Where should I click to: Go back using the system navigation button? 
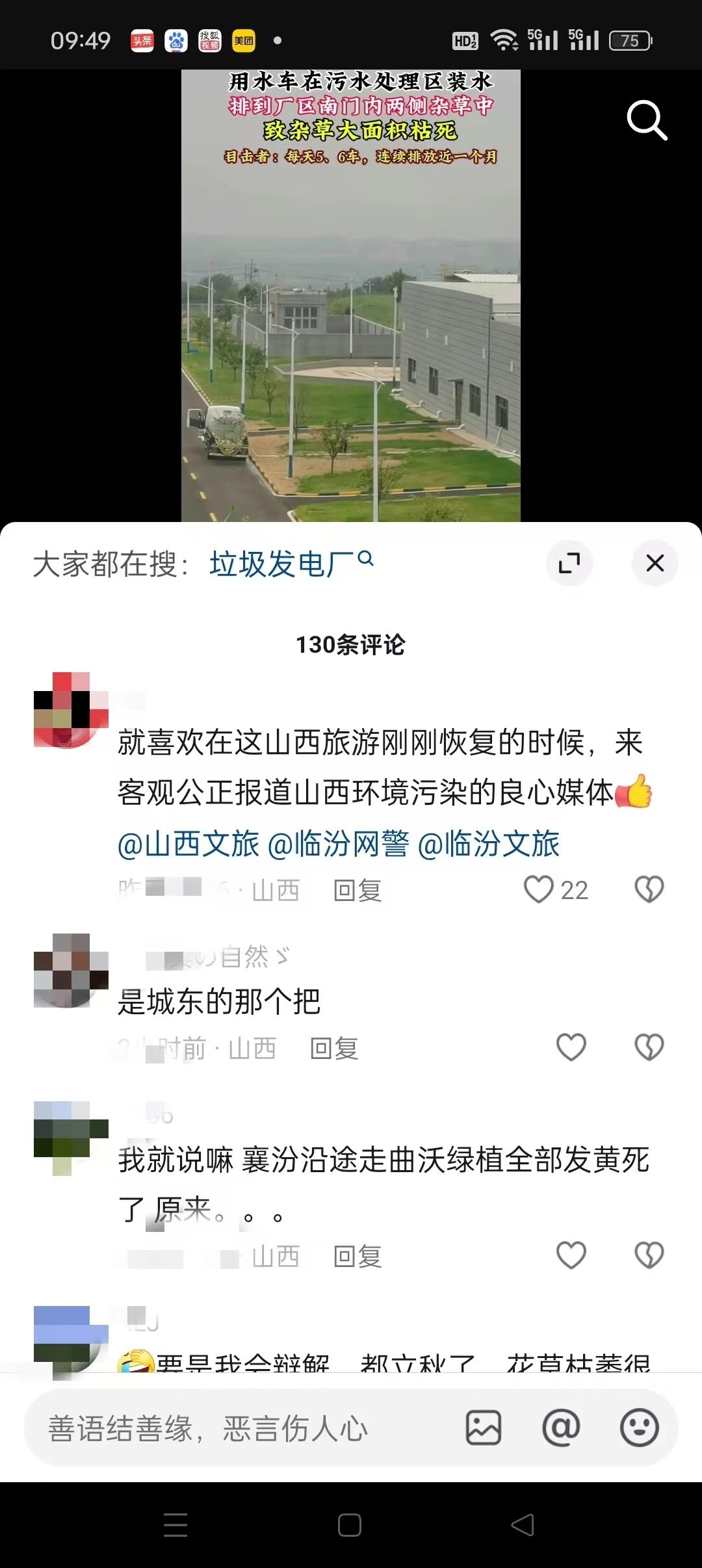[523, 1524]
